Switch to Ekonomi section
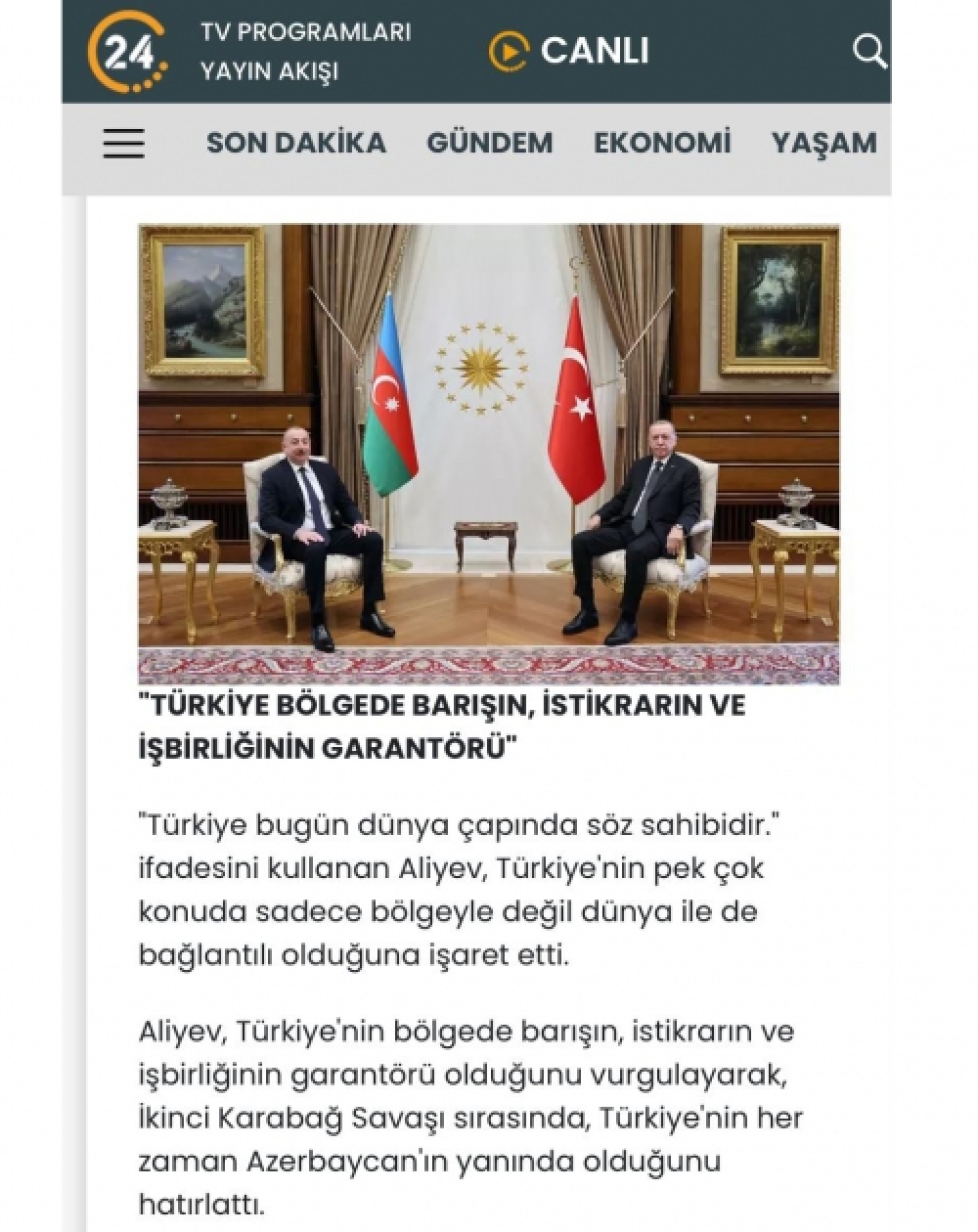 click(662, 143)
